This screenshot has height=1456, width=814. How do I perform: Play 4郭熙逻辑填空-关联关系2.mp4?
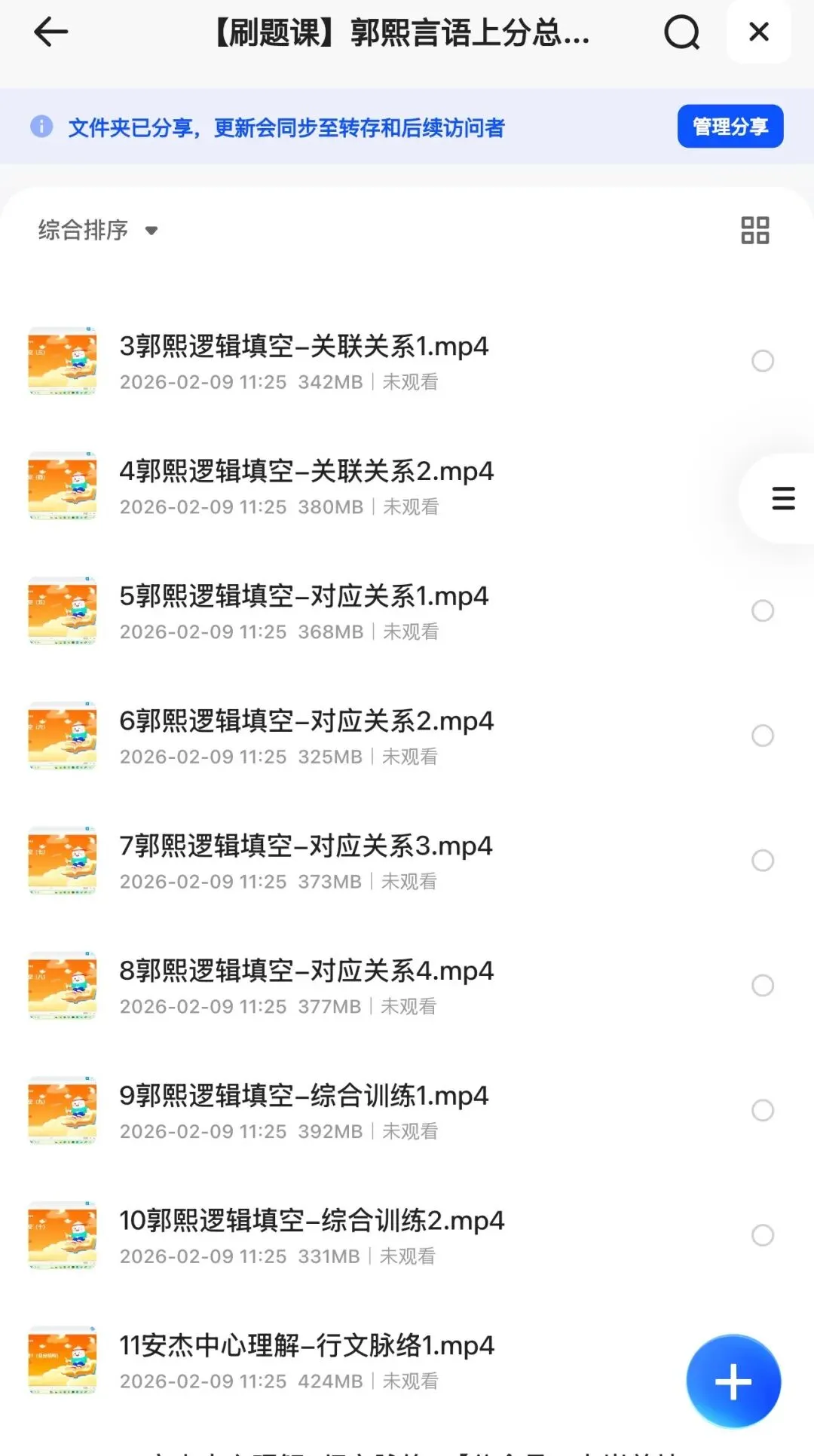(x=306, y=472)
